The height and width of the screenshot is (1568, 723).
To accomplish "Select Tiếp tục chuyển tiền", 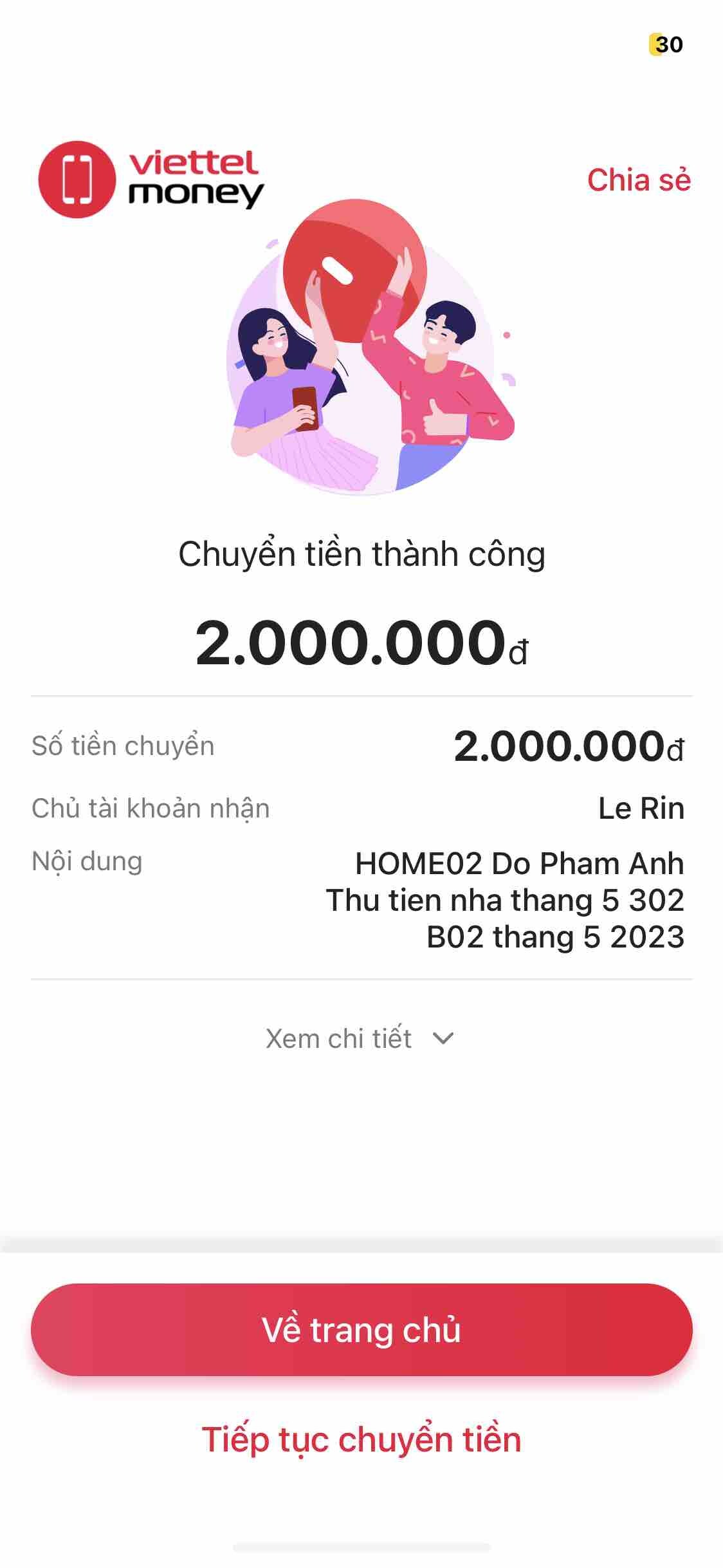I will pos(361,1439).
